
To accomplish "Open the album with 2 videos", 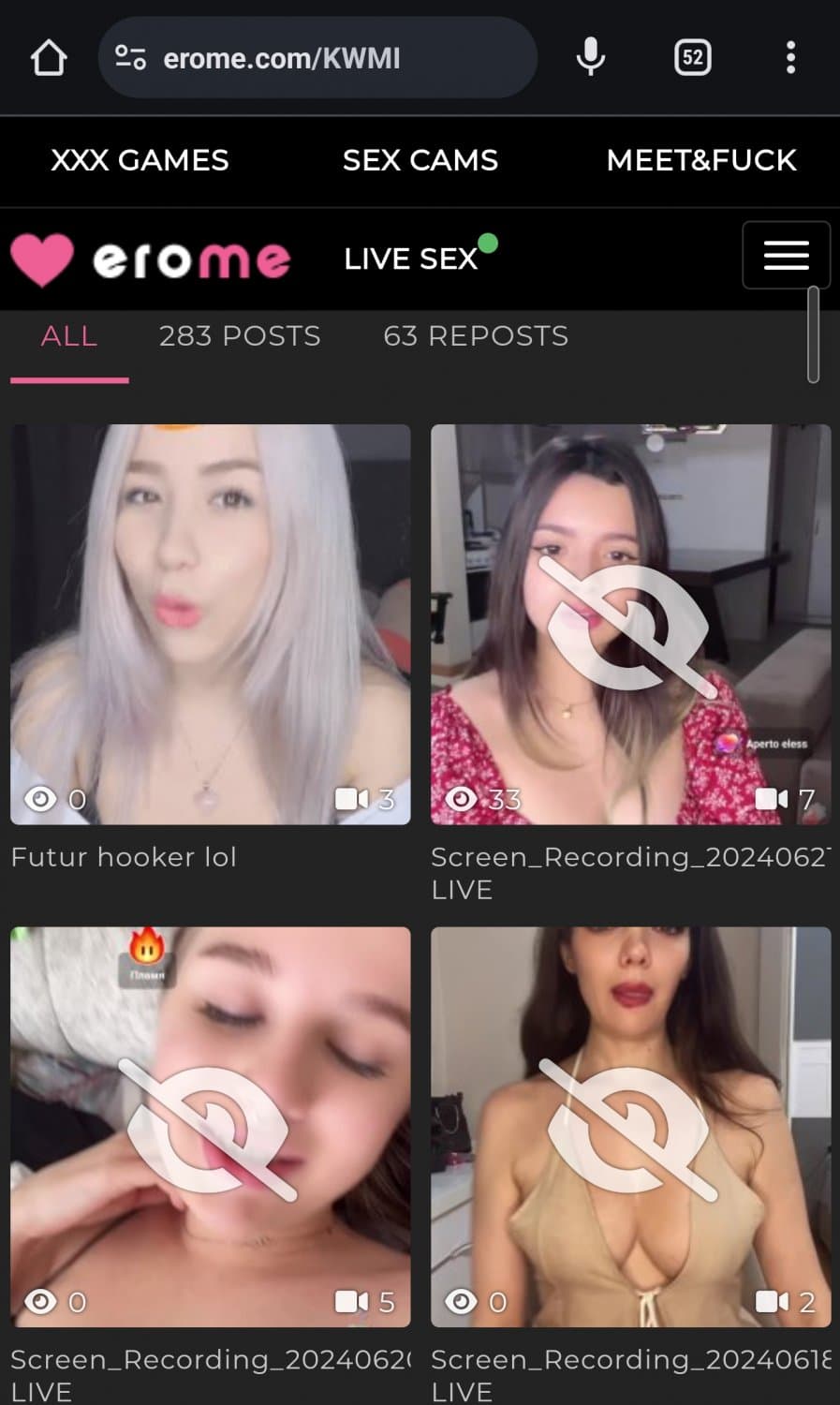I will pyautogui.click(x=630, y=1126).
